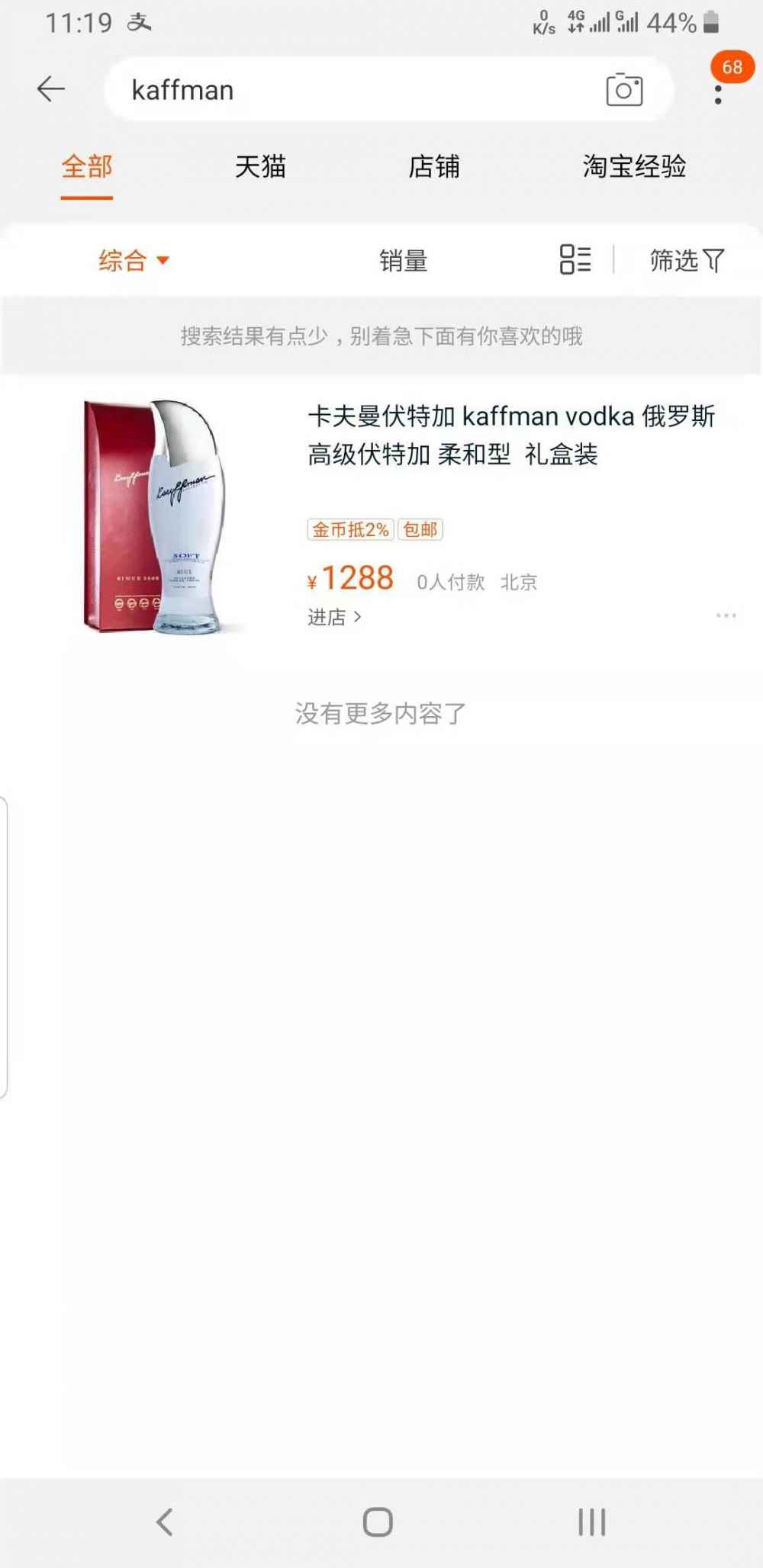Switch to the 淘宝经验 tab
Screen dimensions: 763x1568
[x=634, y=166]
